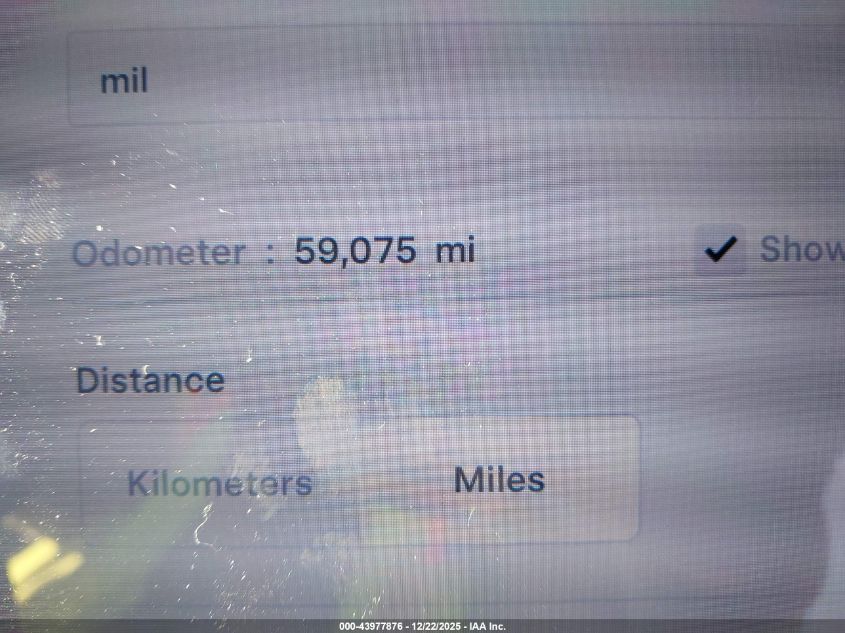Tap the search field containing "mil"

[450, 80]
